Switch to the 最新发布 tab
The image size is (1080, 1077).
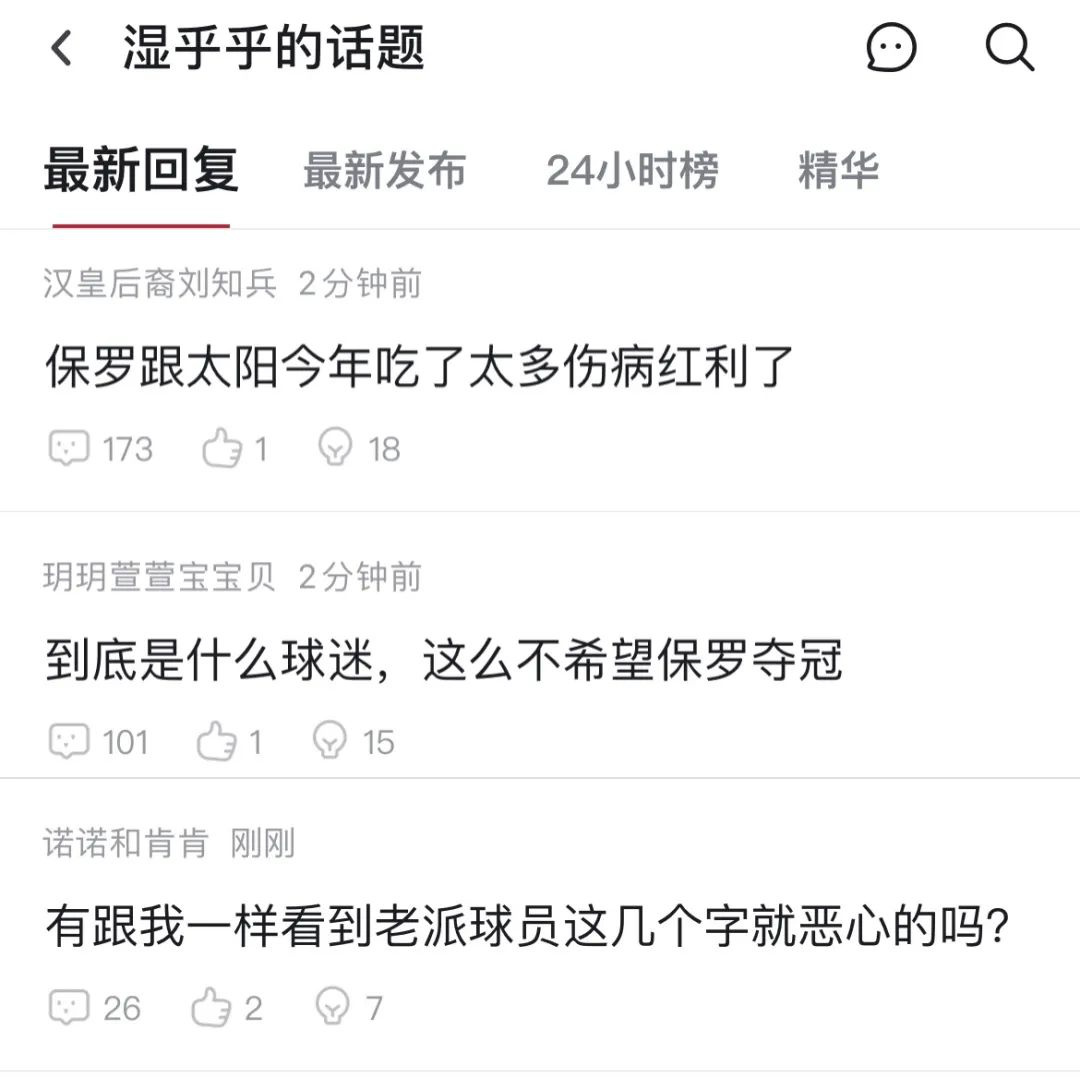[x=384, y=171]
